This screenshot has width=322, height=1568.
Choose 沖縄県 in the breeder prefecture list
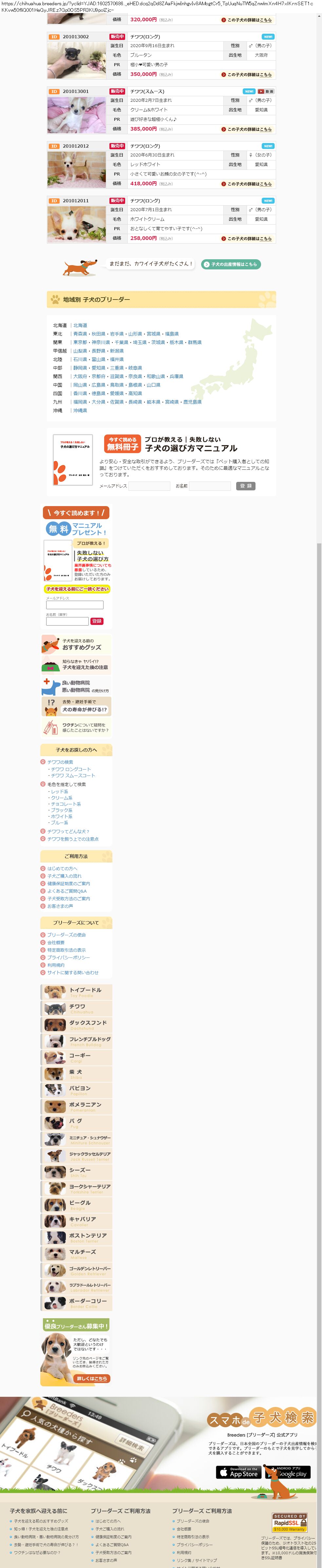(80, 410)
